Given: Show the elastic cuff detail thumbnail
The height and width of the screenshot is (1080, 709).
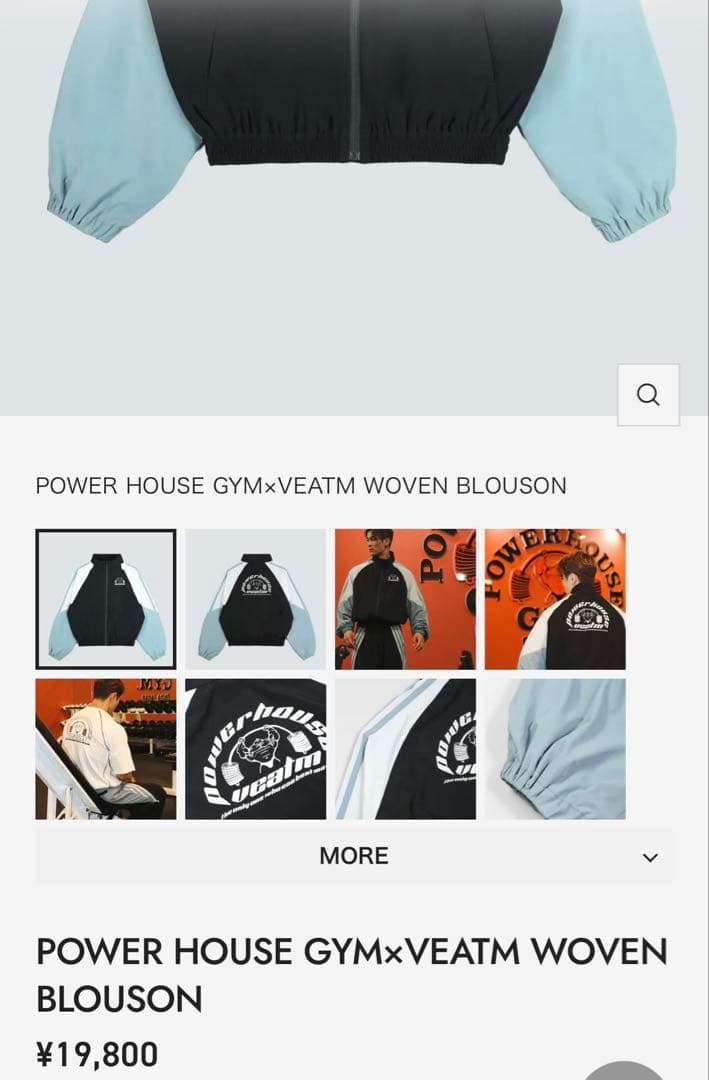Looking at the screenshot, I should tap(555, 749).
